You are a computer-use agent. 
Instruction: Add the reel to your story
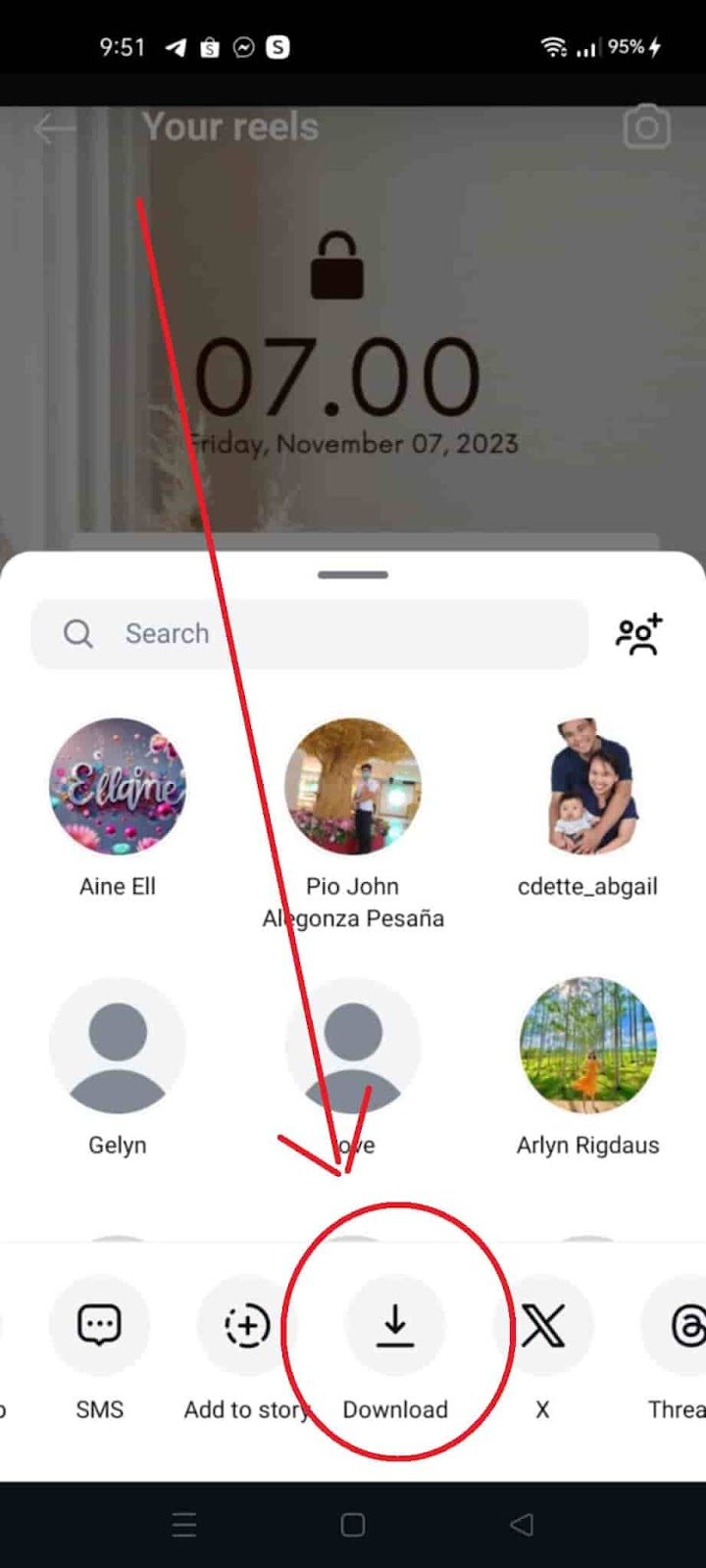click(247, 1326)
